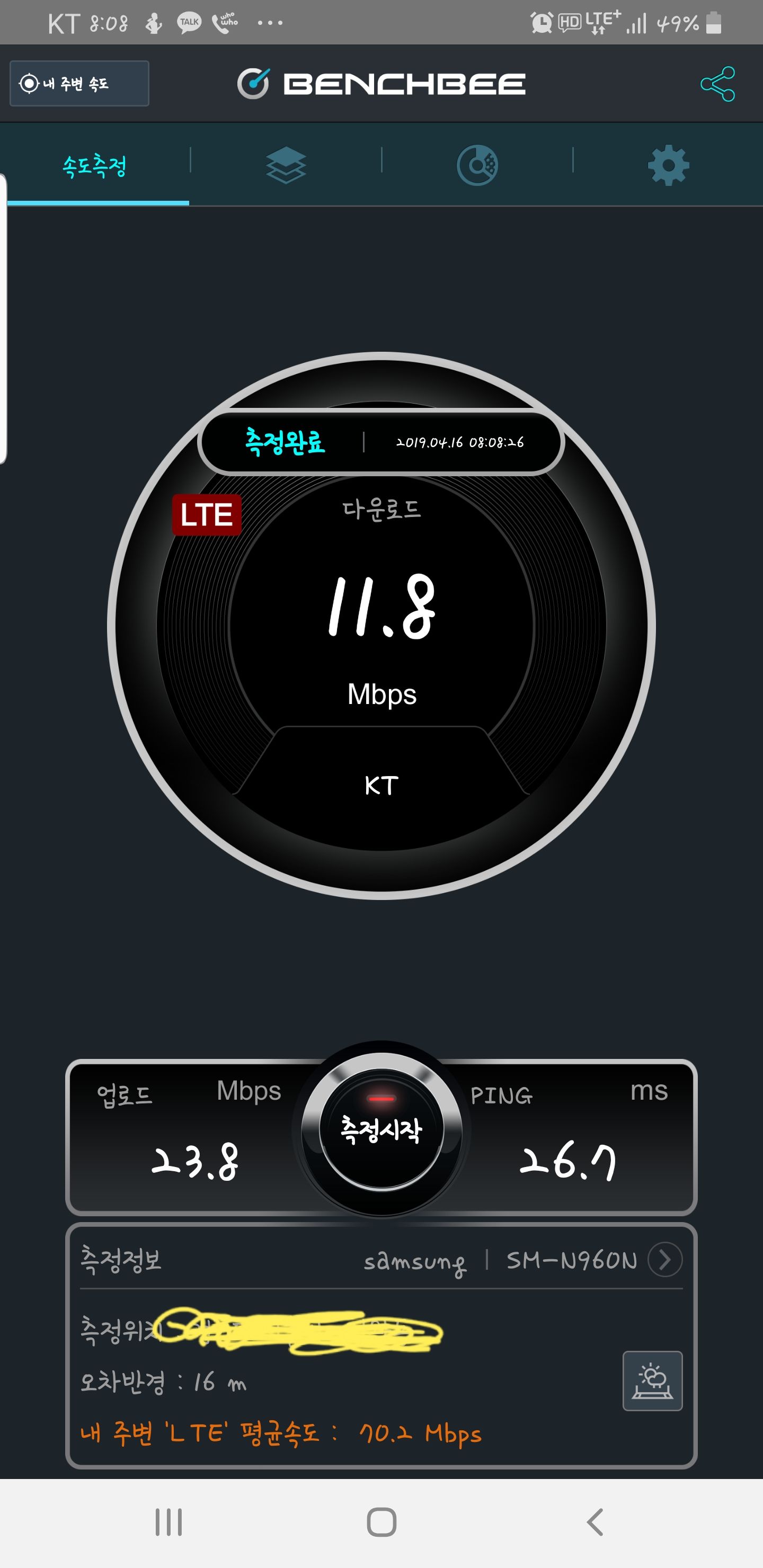The width and height of the screenshot is (763, 1568).
Task: Open the settings gear tab
Action: (668, 165)
